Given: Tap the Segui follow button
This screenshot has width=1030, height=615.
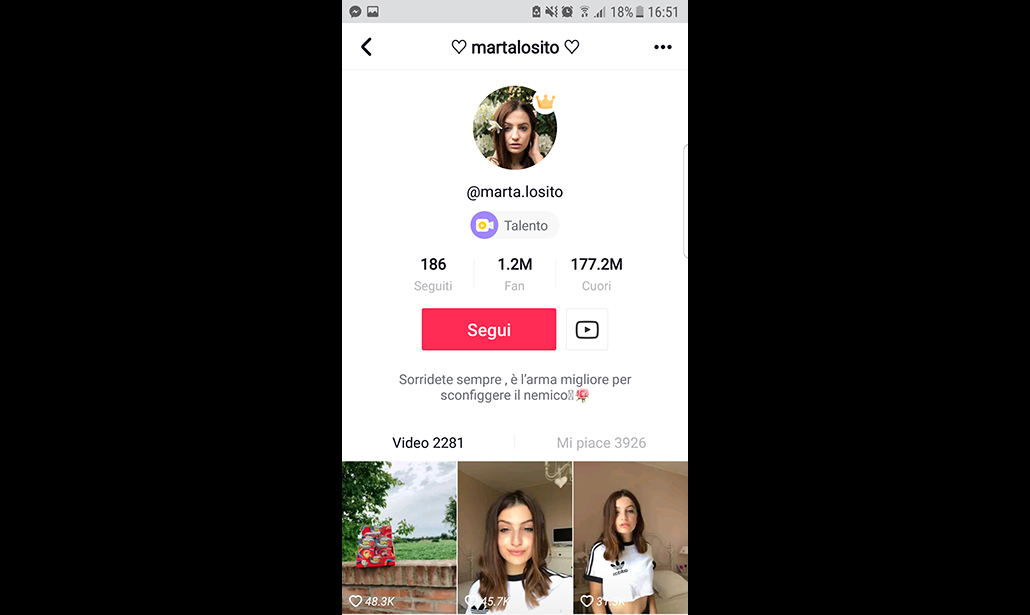Looking at the screenshot, I should [488, 330].
